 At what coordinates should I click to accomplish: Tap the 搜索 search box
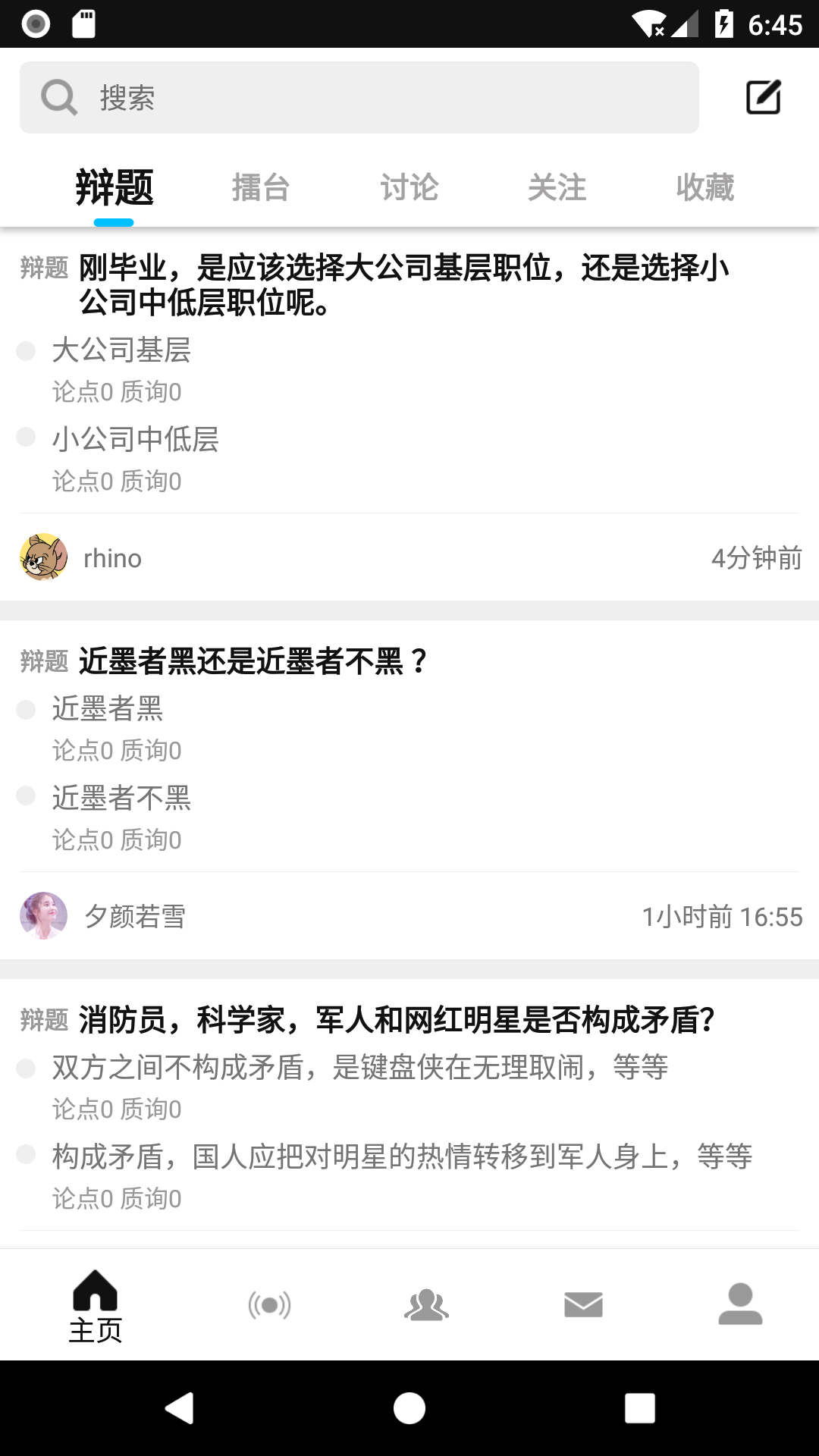point(359,98)
